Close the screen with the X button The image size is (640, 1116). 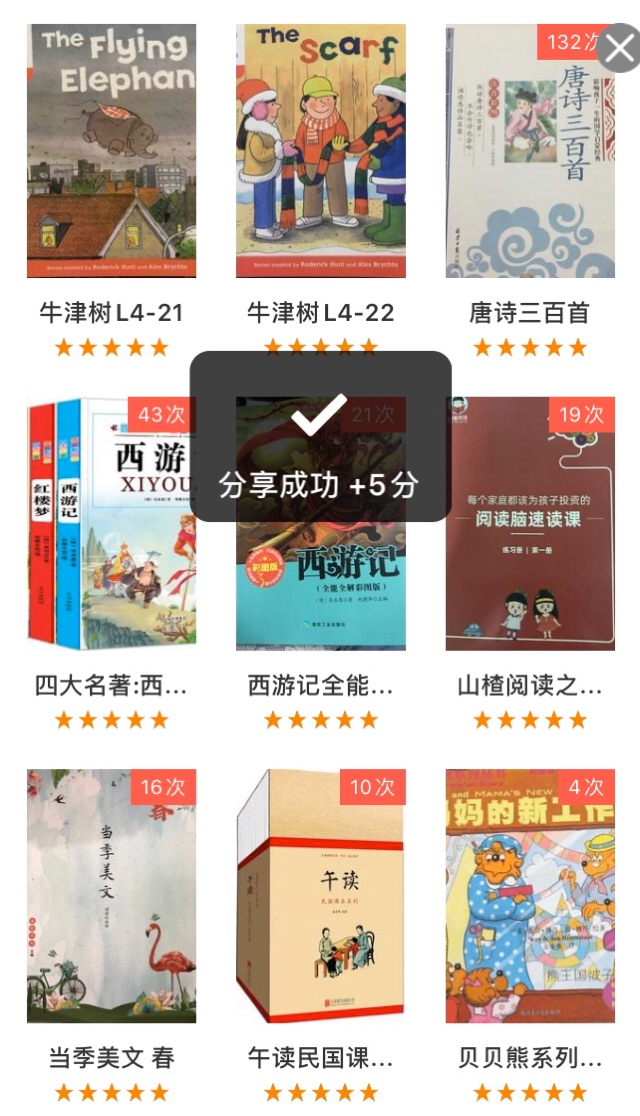tap(620, 48)
